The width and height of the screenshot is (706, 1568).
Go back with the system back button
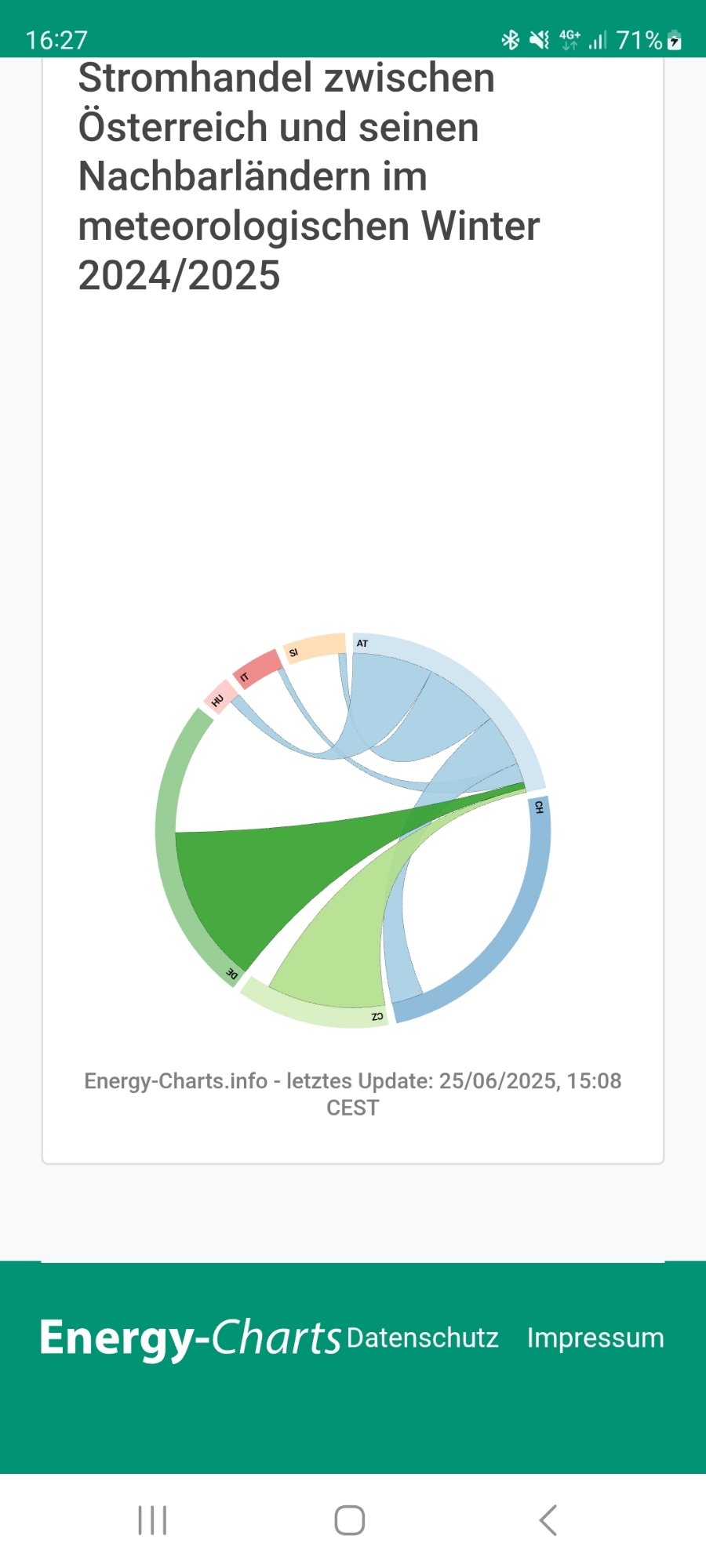point(548,1520)
